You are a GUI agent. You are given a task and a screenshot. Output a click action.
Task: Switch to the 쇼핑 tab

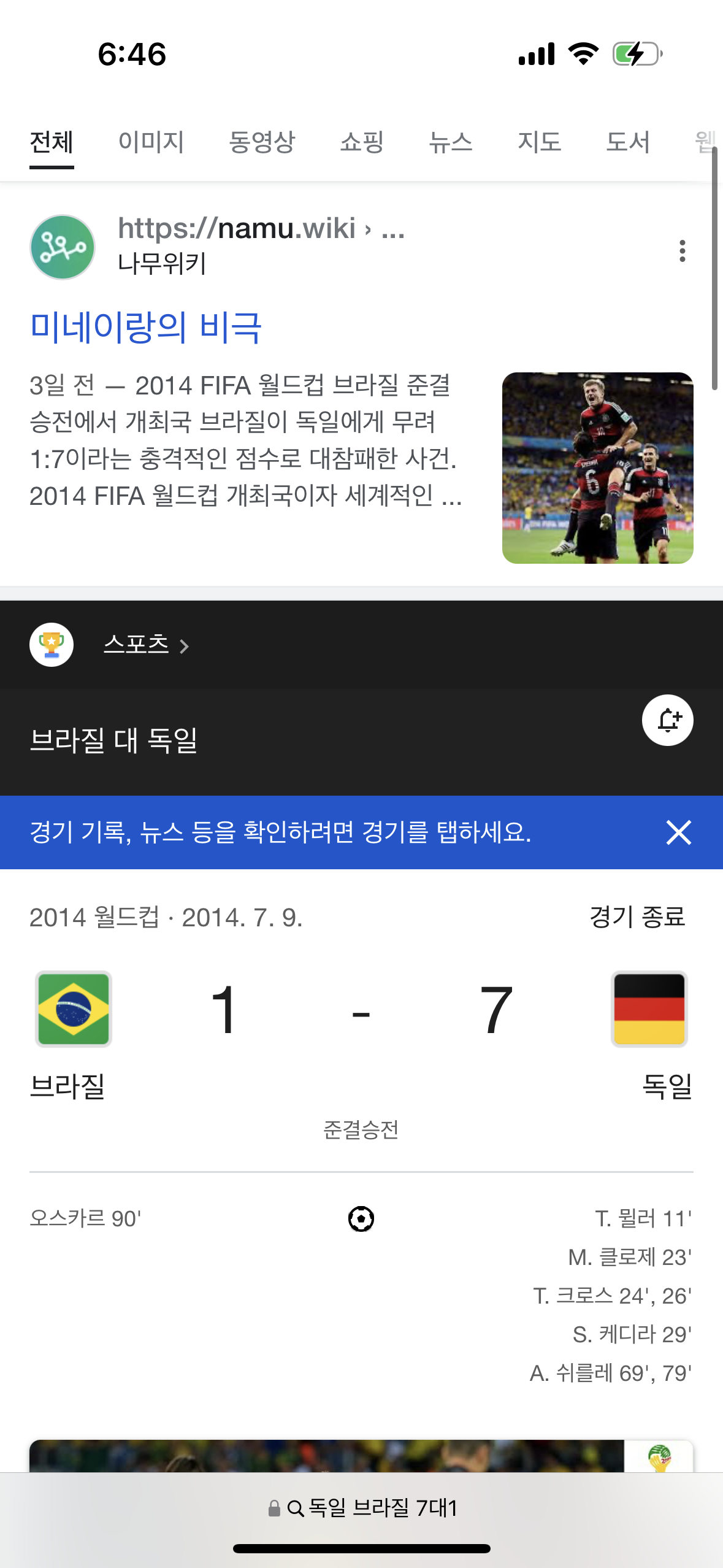pos(362,142)
